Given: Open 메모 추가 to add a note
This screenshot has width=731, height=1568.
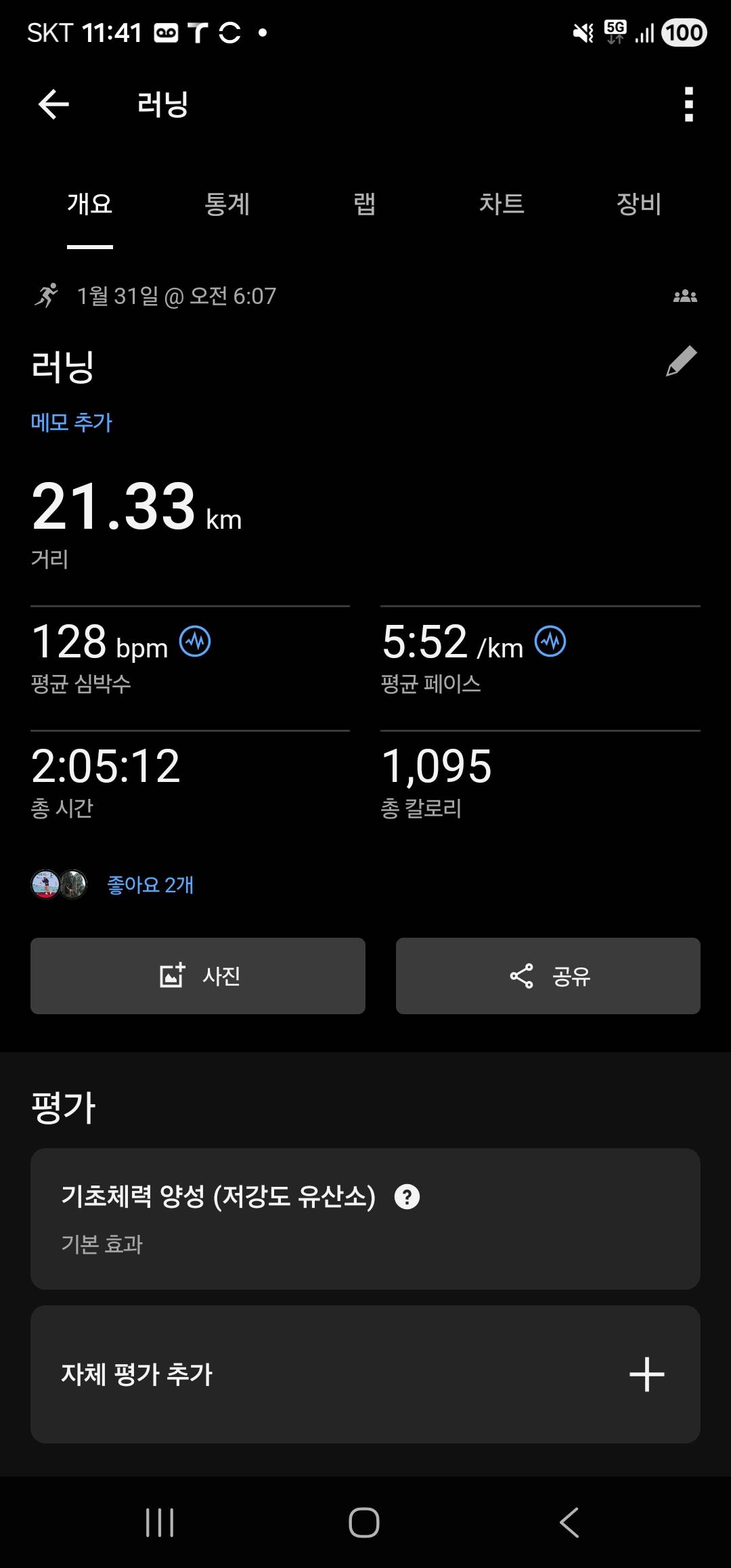Looking at the screenshot, I should (x=72, y=421).
